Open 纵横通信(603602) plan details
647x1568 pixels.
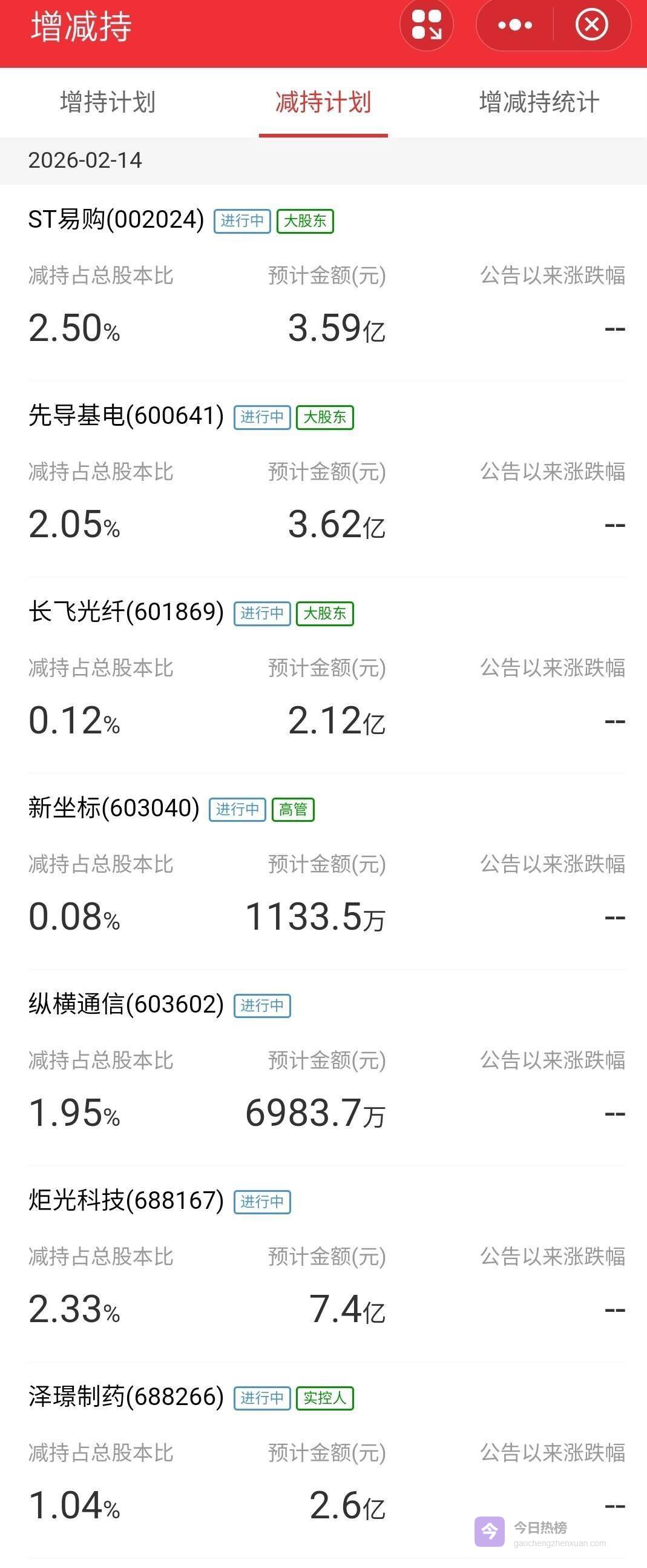[x=126, y=1004]
